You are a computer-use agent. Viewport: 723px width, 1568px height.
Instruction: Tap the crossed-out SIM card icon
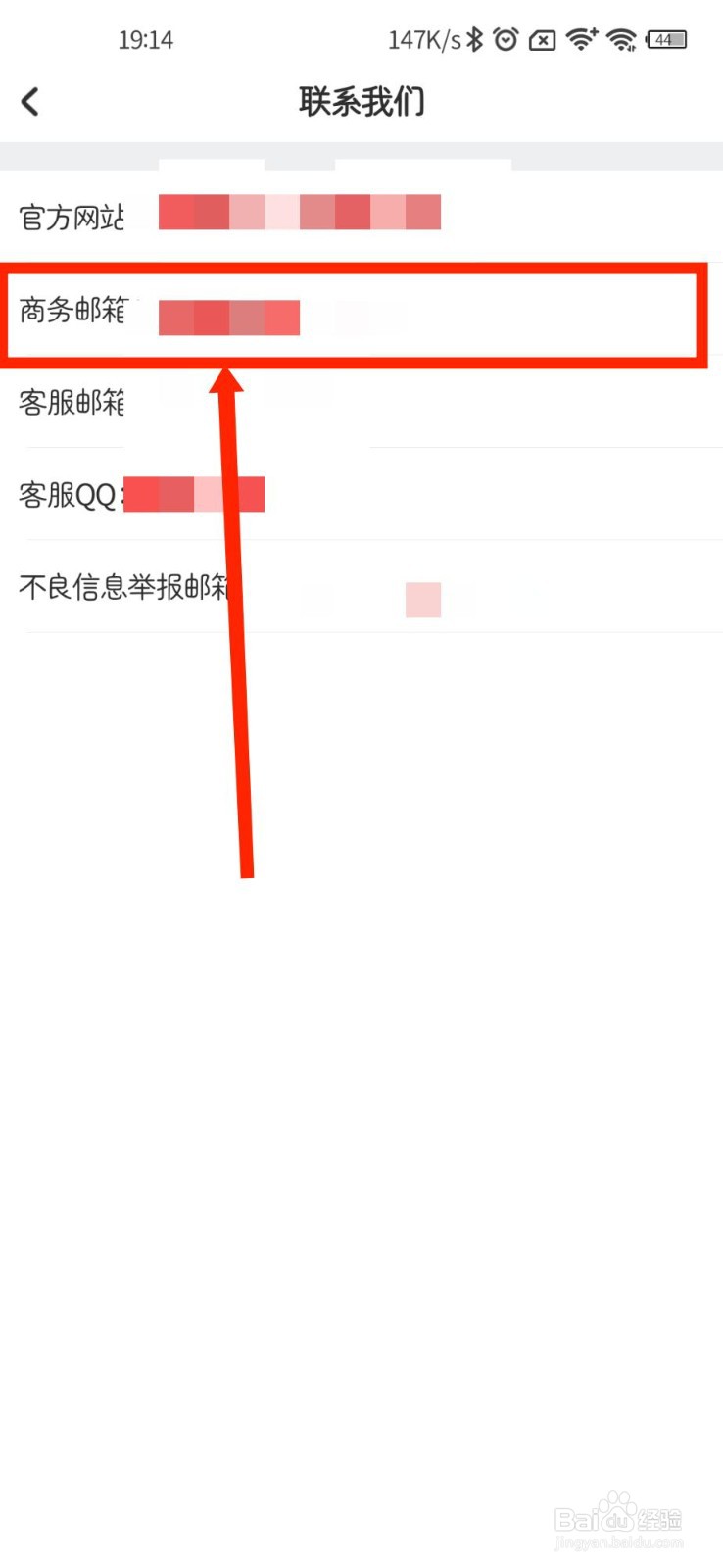542,39
